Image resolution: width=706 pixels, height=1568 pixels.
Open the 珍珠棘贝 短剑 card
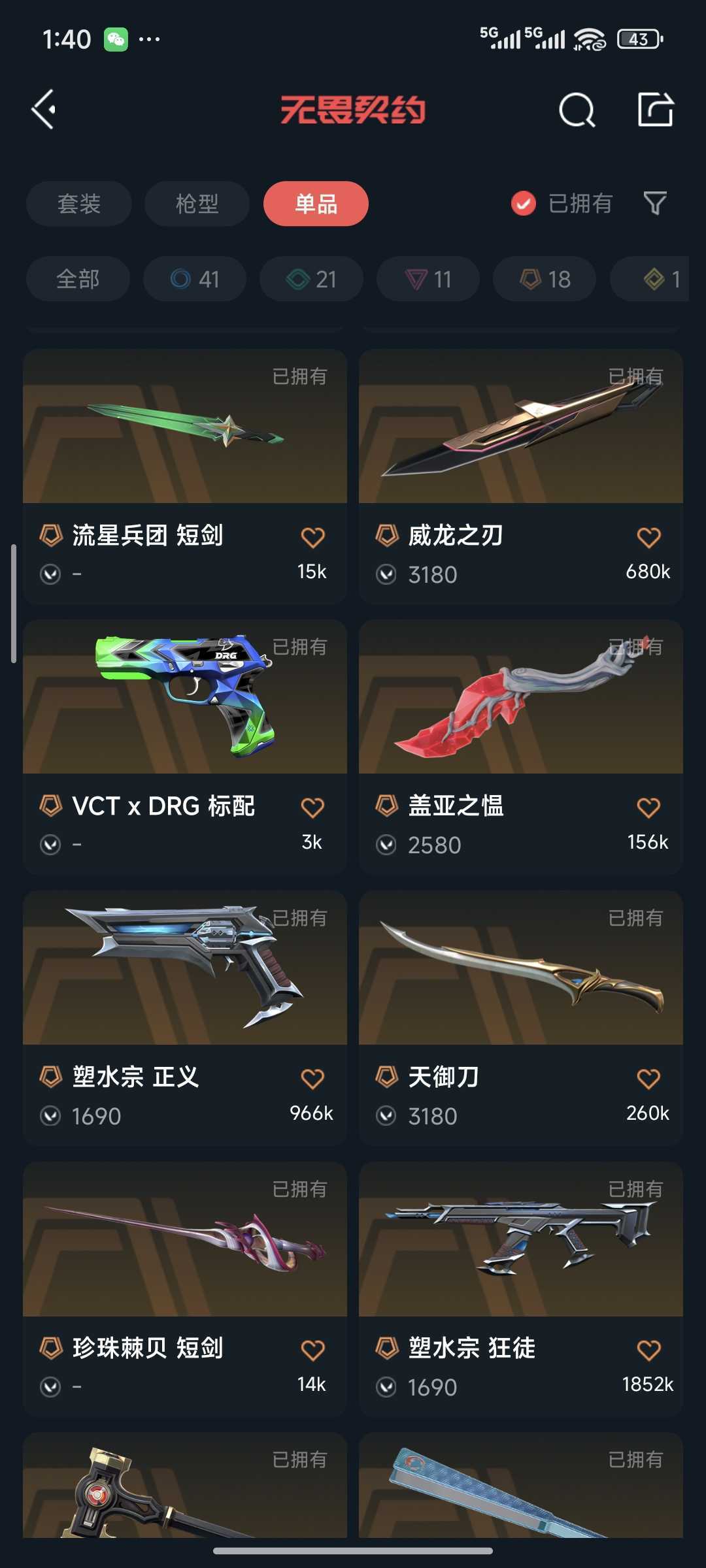click(185, 1289)
